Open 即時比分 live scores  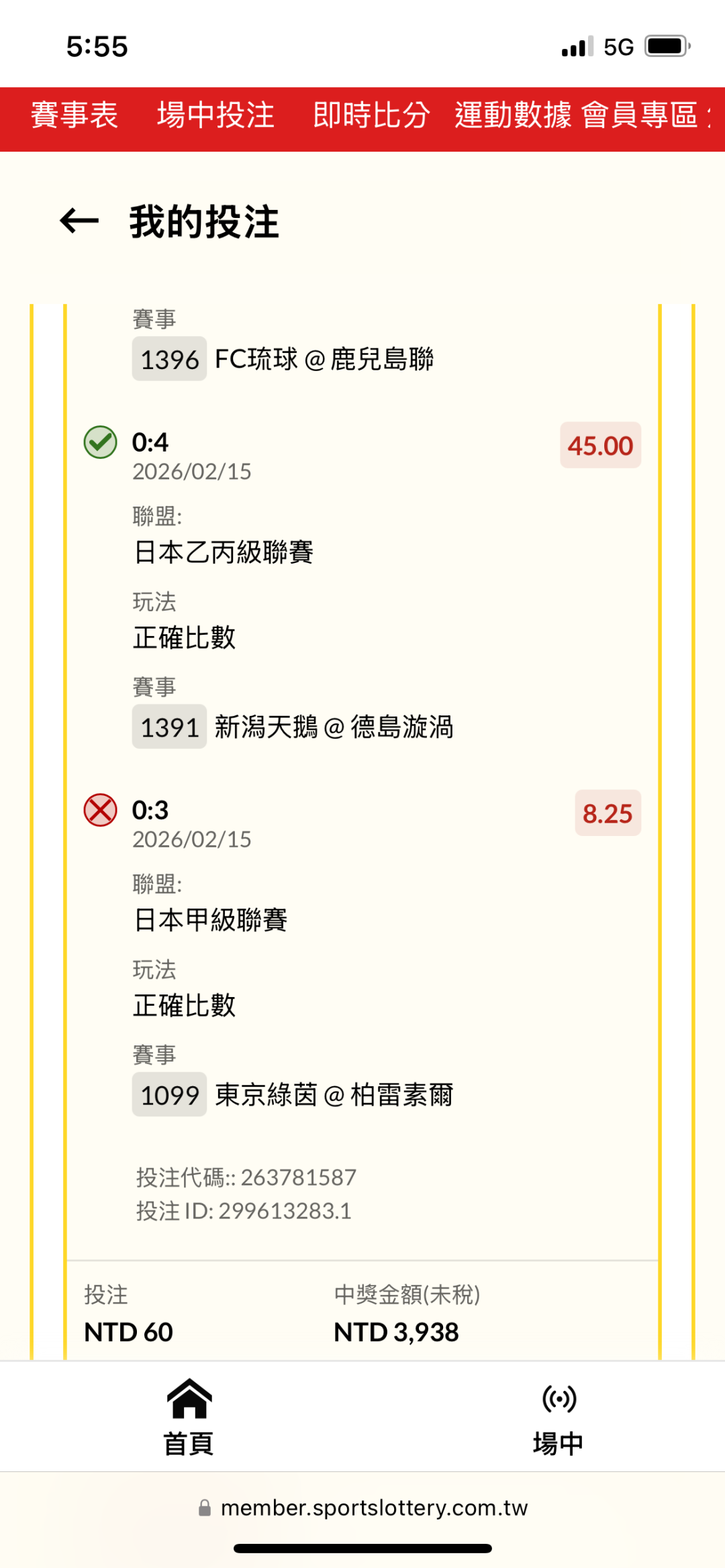pos(371,115)
